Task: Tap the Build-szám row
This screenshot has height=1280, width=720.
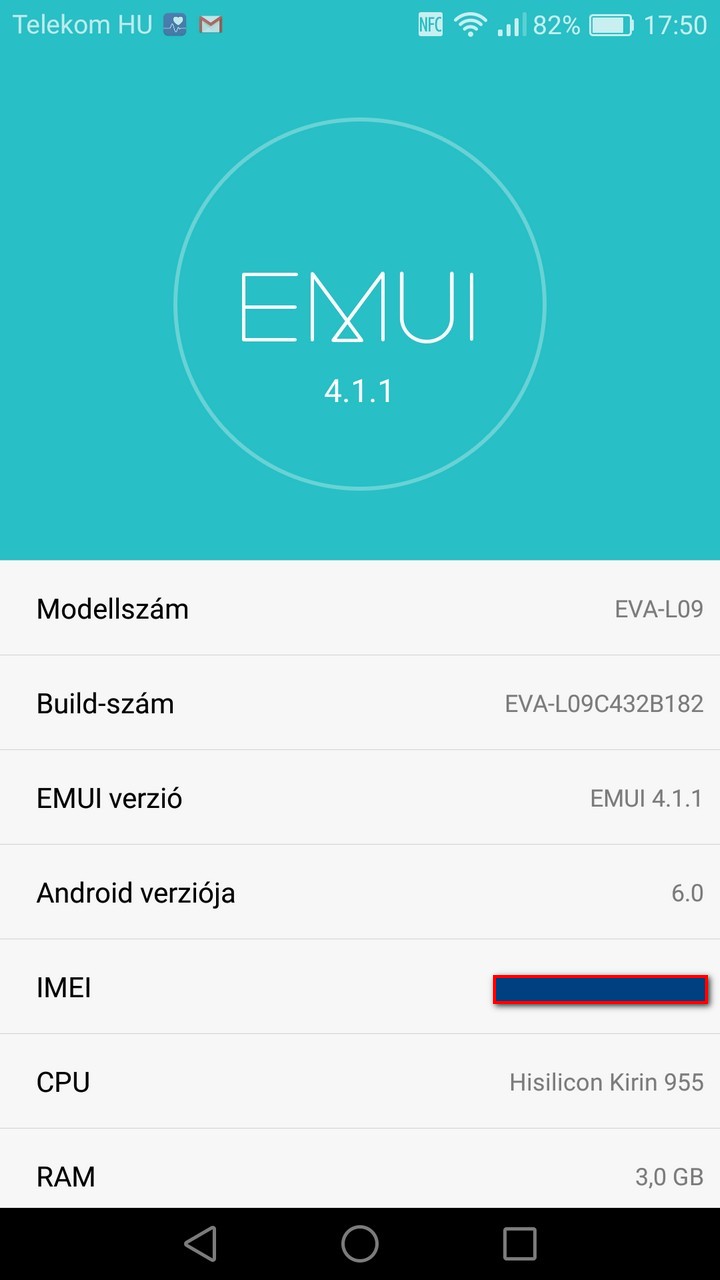Action: [x=360, y=703]
